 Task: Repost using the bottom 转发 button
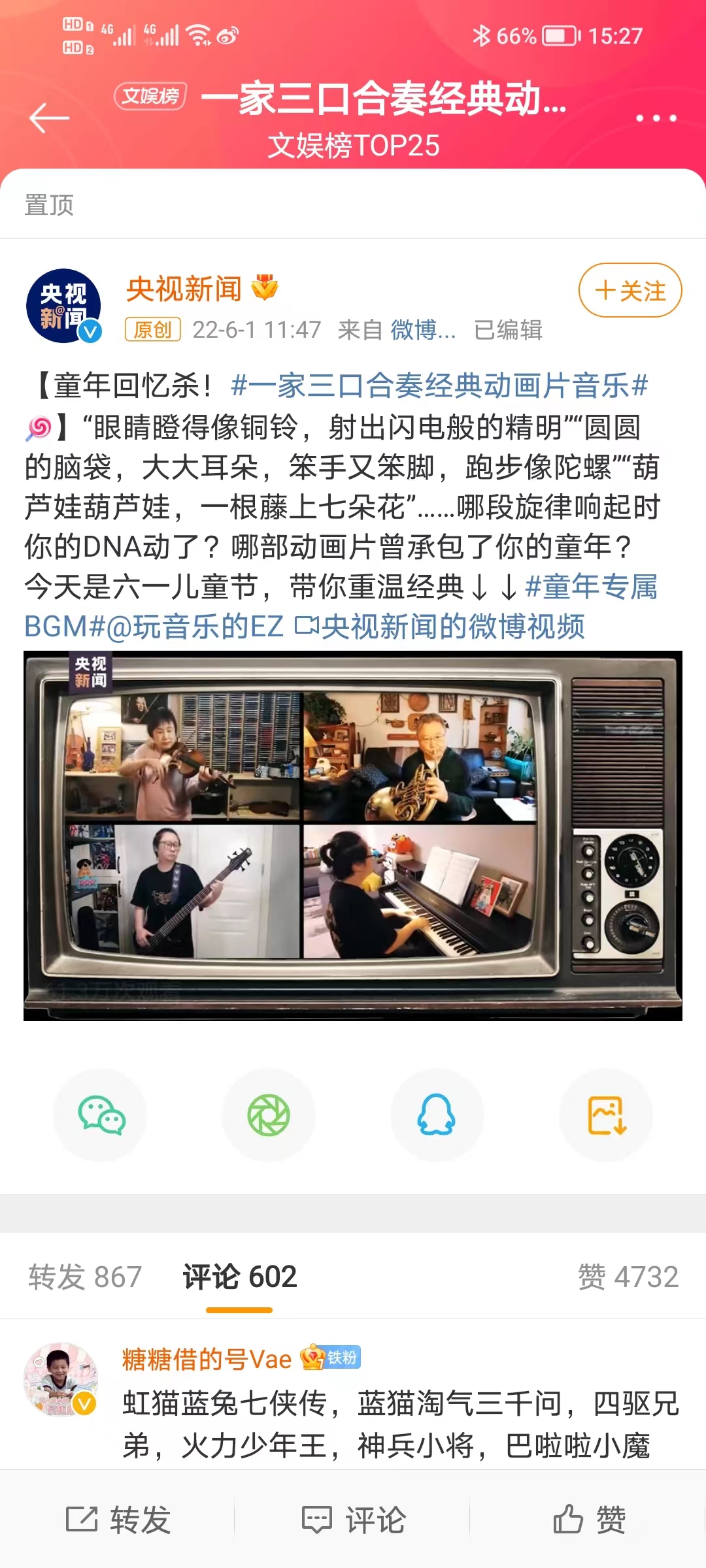[x=118, y=1519]
